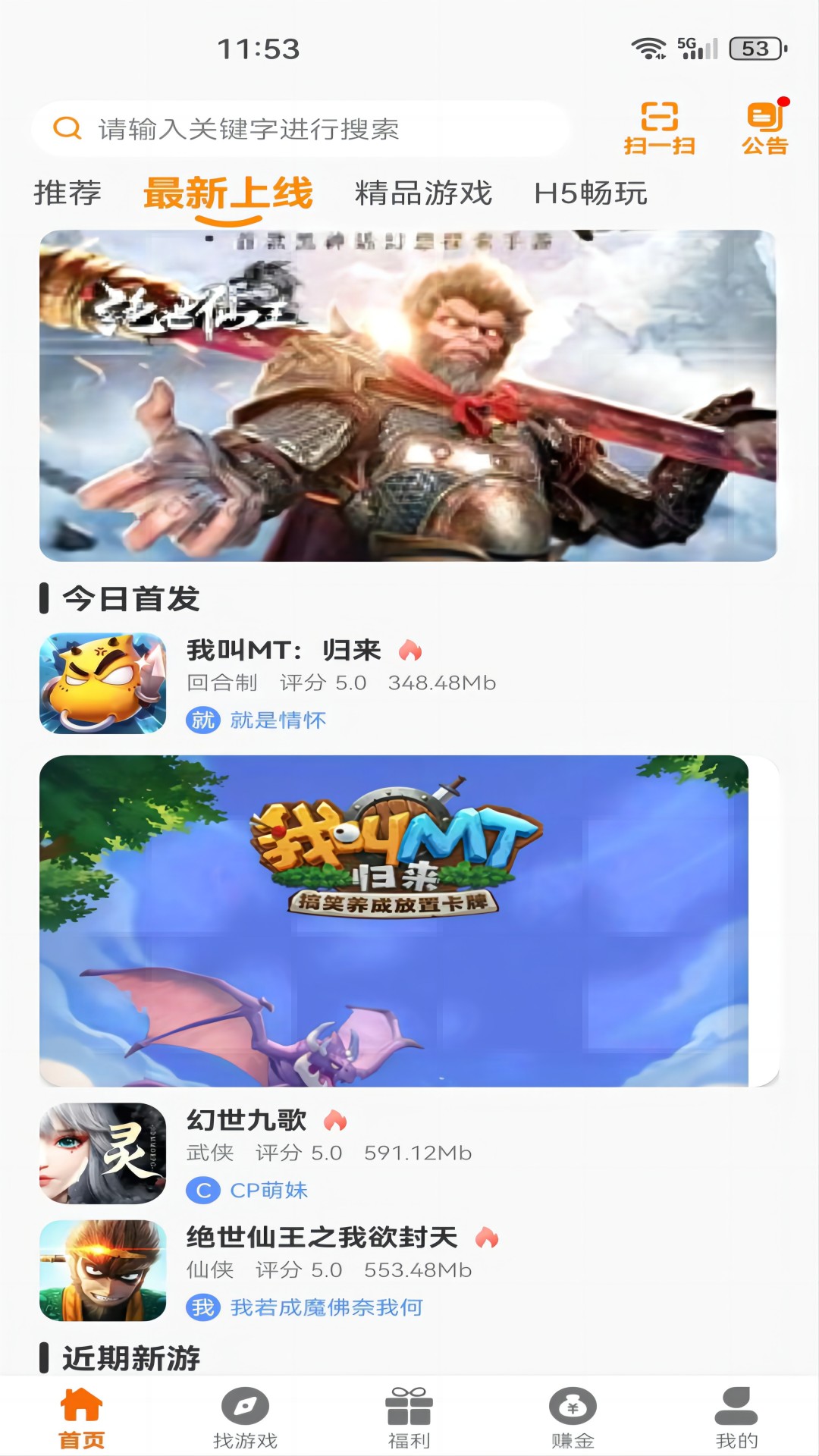Switch to the 精品游戏 tab
Viewport: 819px width, 1456px height.
(x=423, y=193)
